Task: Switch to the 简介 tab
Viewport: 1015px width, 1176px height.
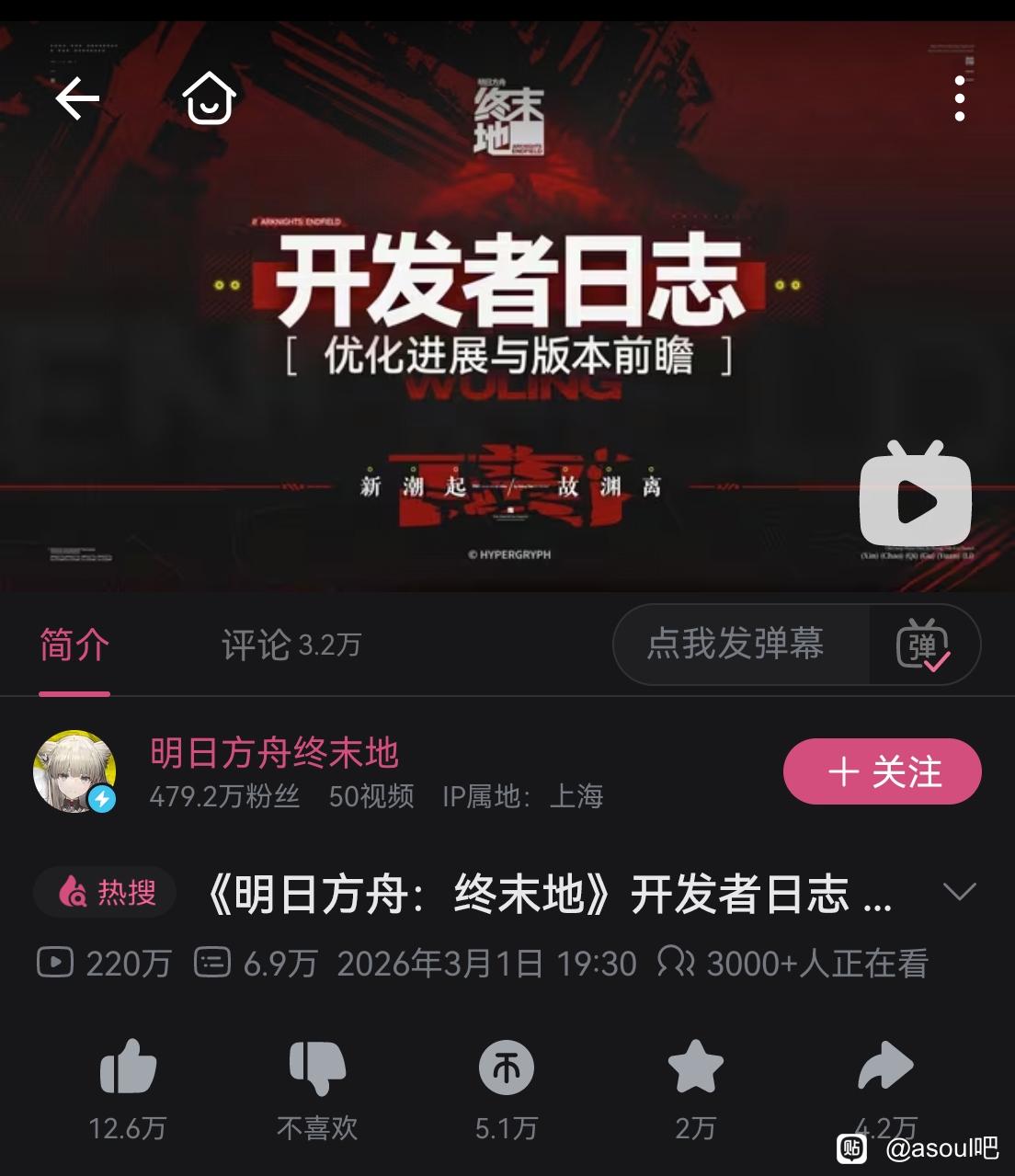Action: 74,645
